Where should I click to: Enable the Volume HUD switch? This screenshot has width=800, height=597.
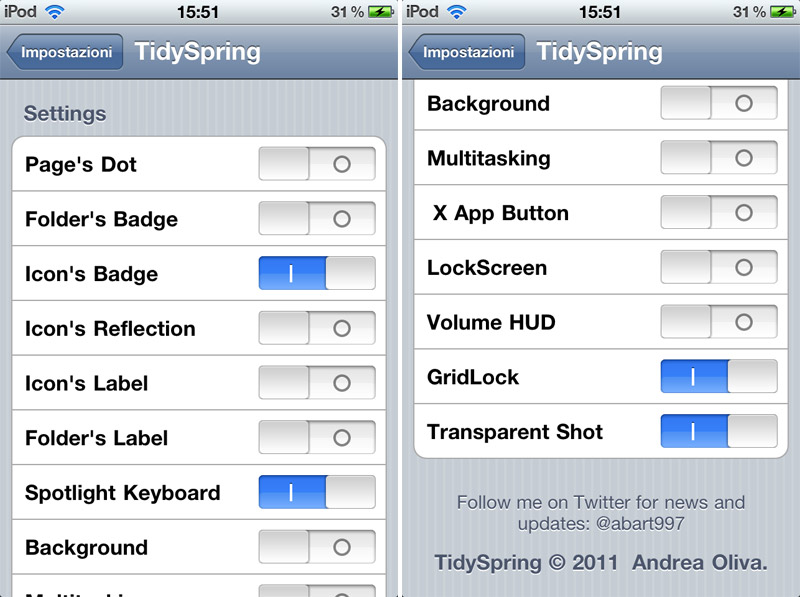coord(719,322)
